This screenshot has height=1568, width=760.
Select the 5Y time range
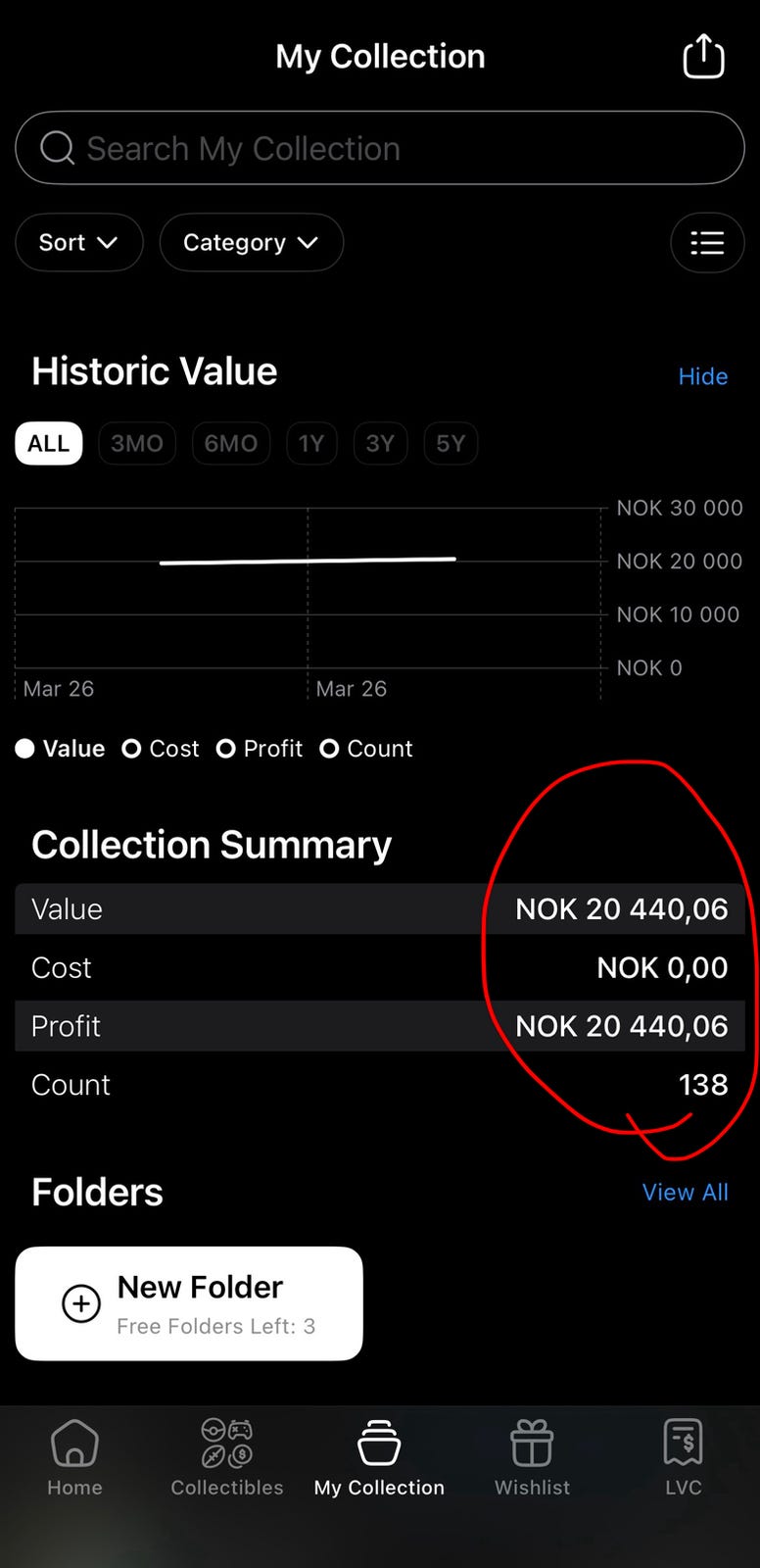[451, 443]
